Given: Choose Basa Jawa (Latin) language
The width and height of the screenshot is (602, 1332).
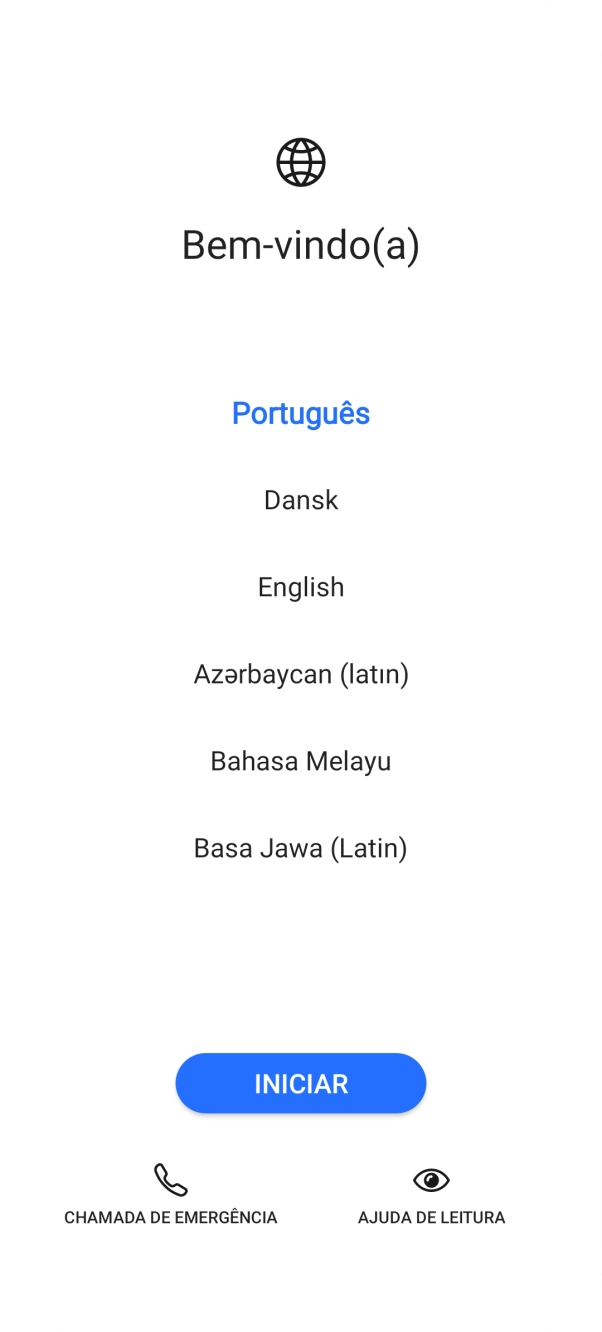Looking at the screenshot, I should pos(301,849).
